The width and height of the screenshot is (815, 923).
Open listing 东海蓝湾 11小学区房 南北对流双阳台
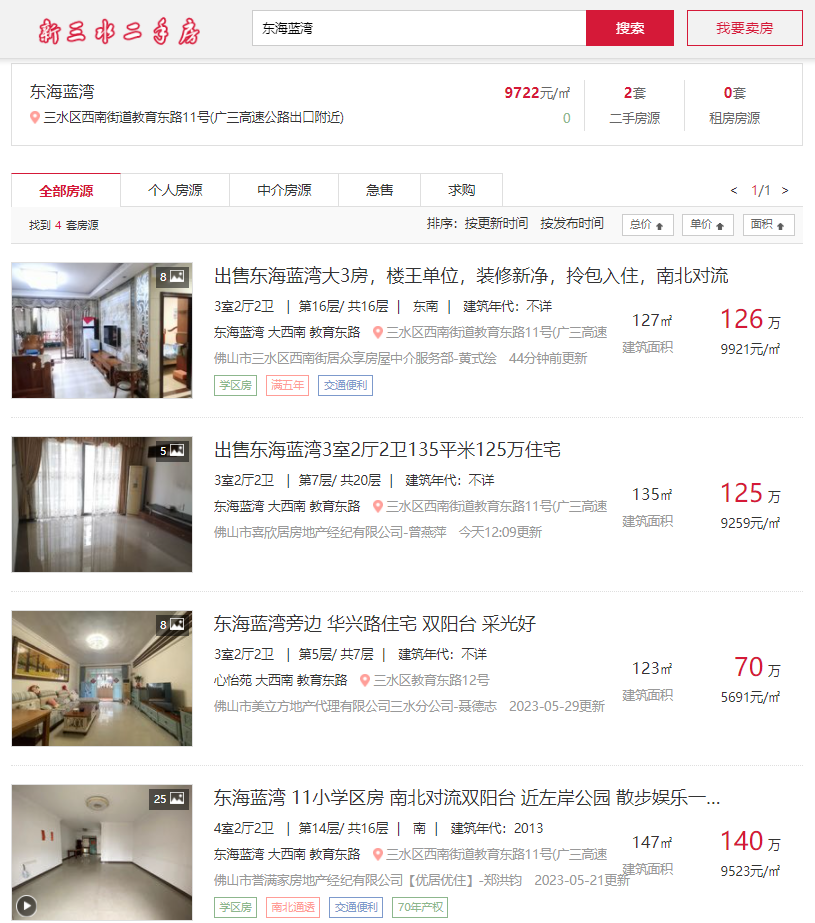point(466,798)
